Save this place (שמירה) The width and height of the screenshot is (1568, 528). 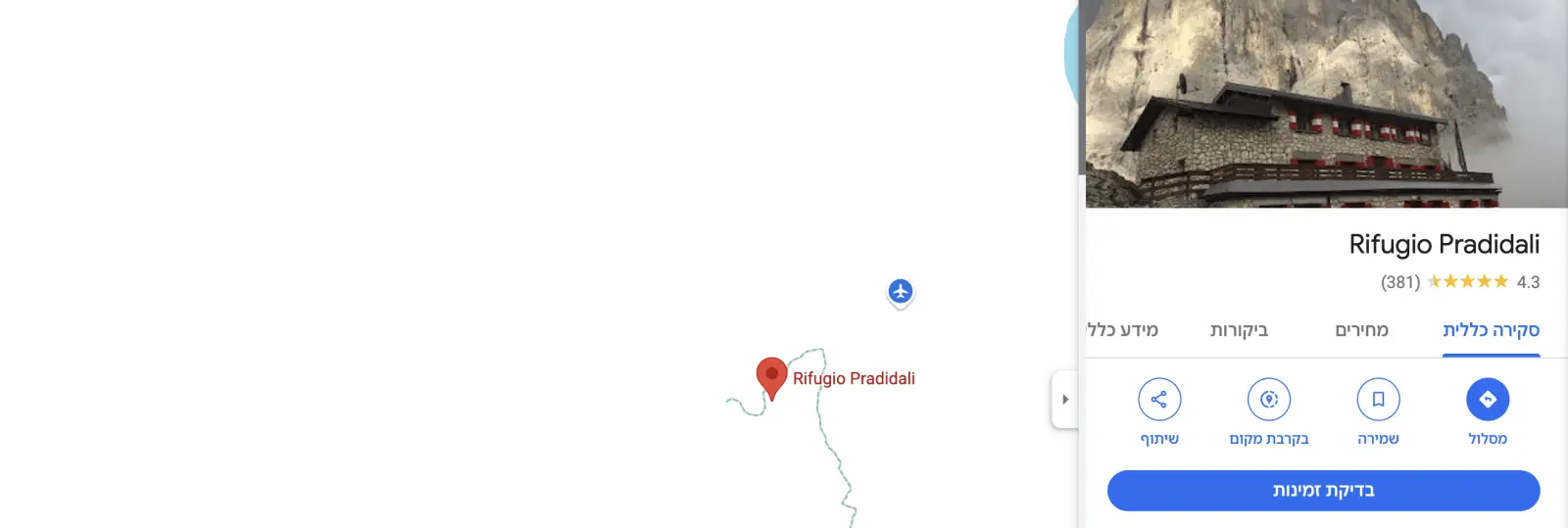pyautogui.click(x=1378, y=400)
